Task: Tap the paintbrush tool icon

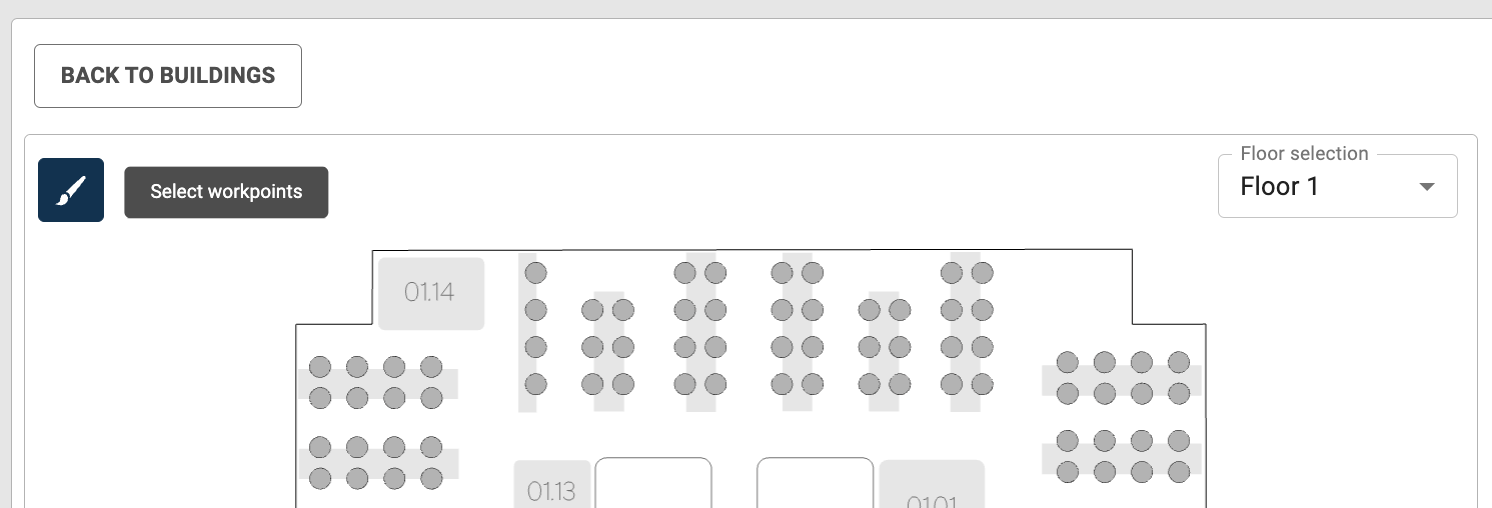Action: [x=71, y=190]
